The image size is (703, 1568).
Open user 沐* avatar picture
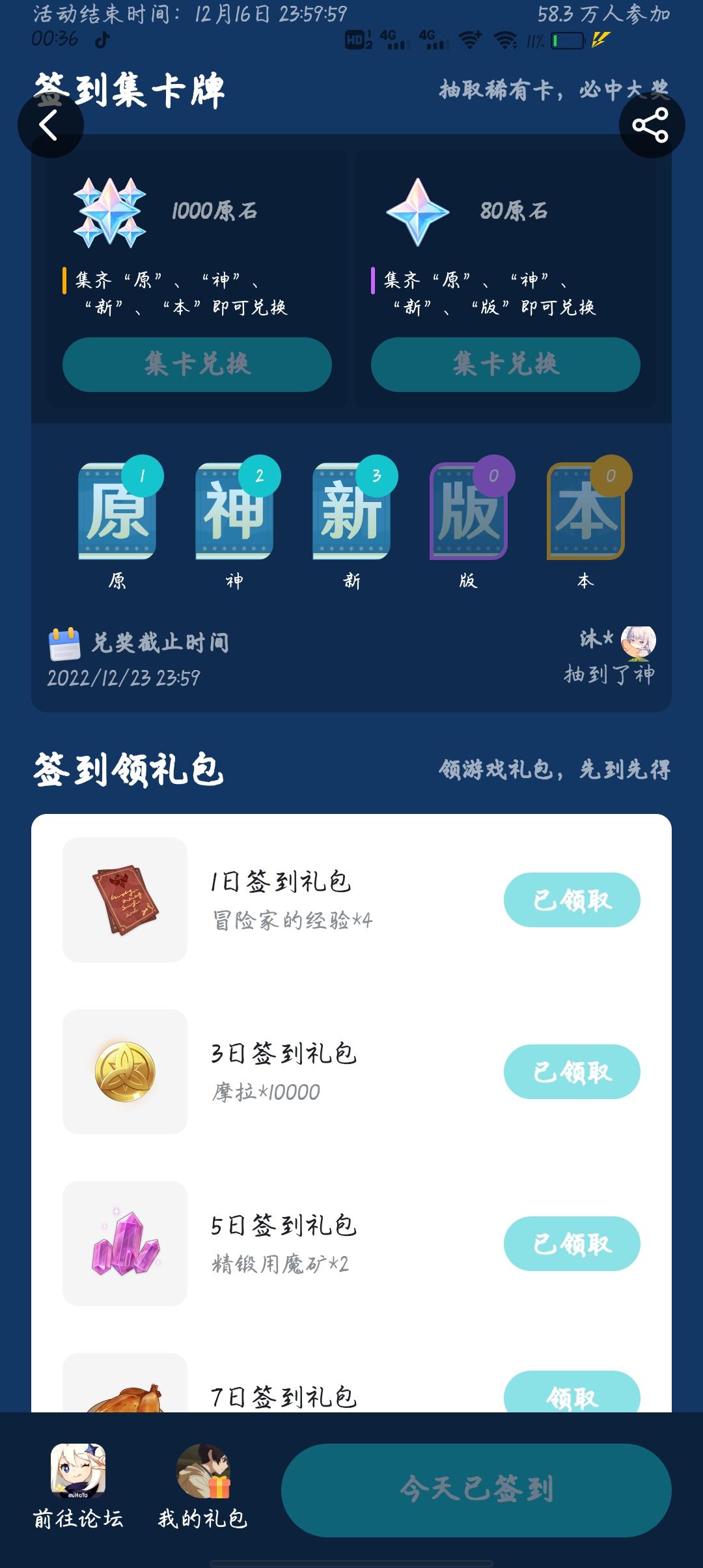[x=640, y=641]
